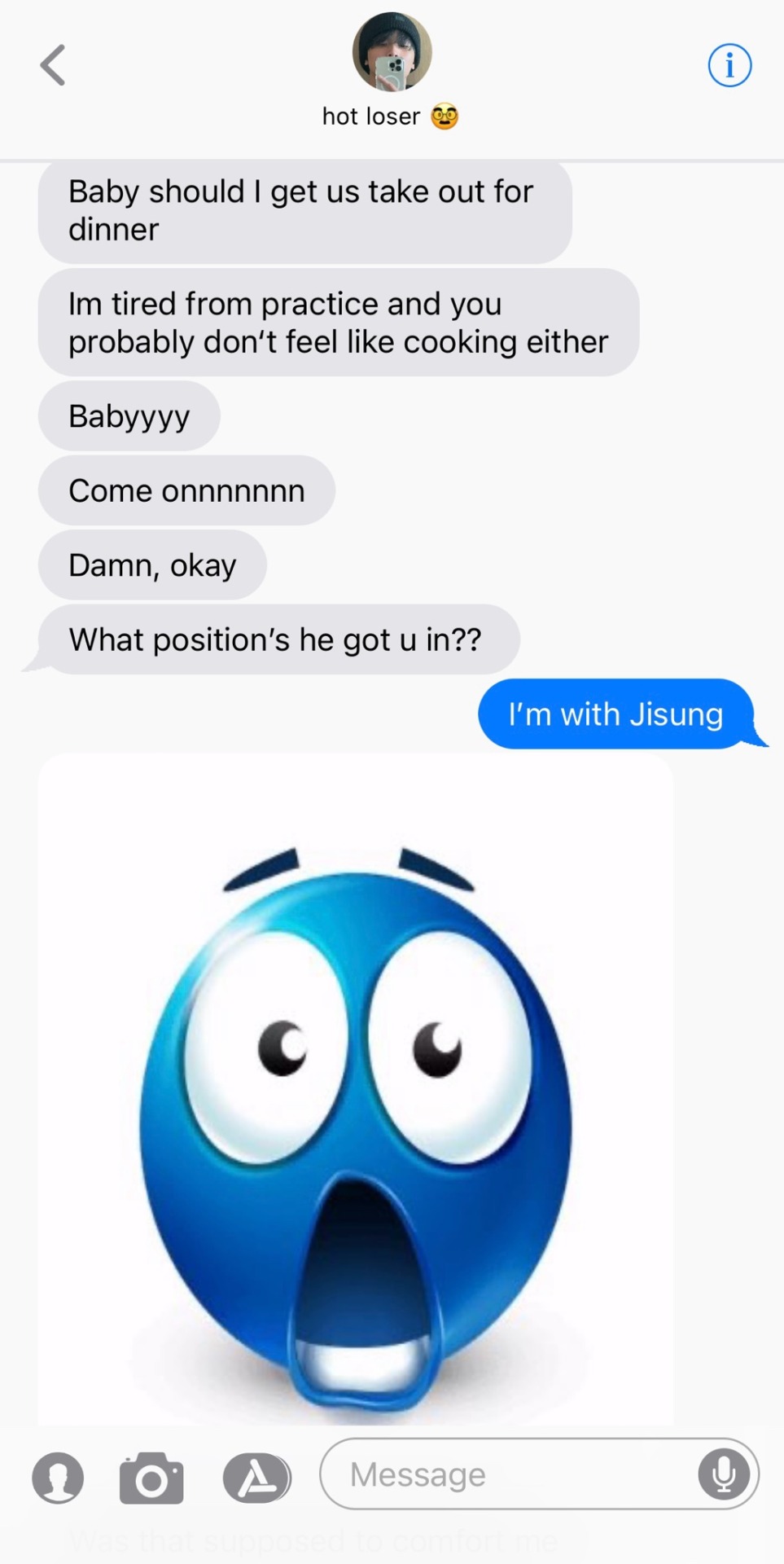The height and width of the screenshot is (1564, 784).
Task: Go back to the conversations list
Action: click(53, 65)
